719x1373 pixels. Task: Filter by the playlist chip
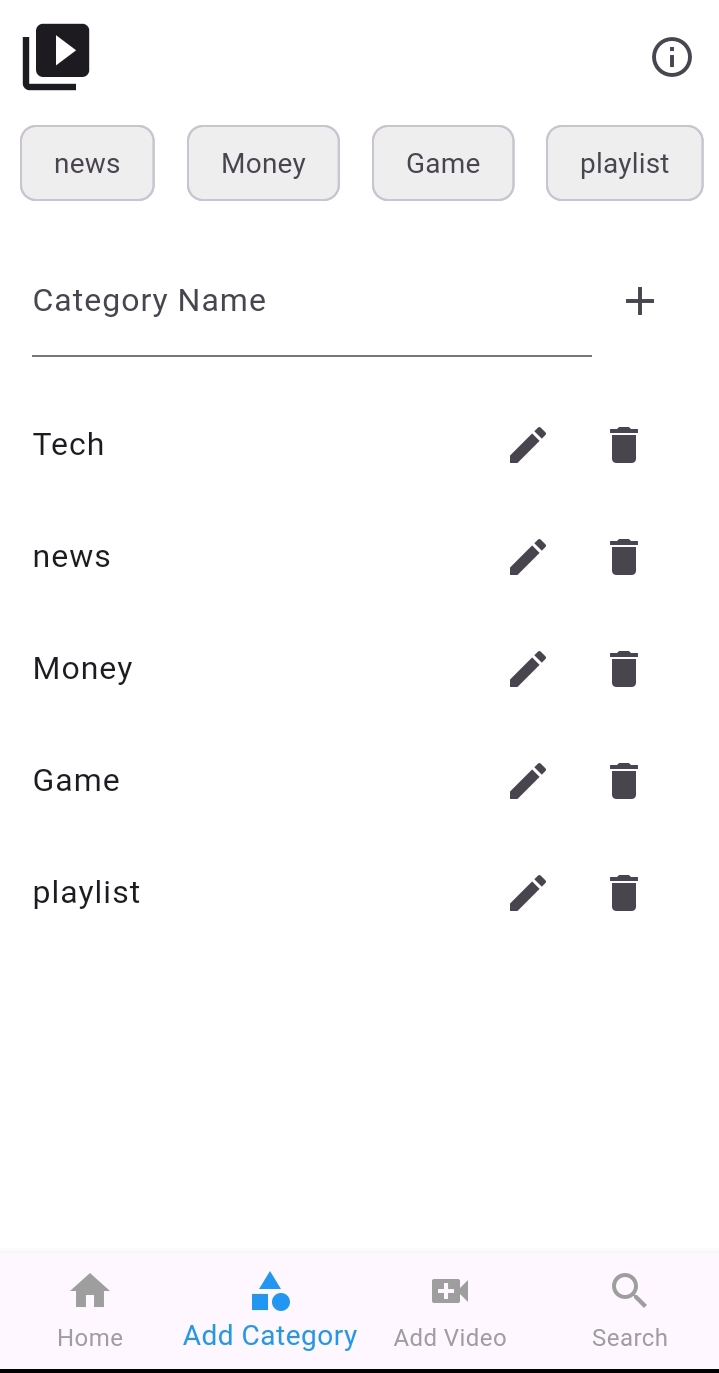point(624,163)
